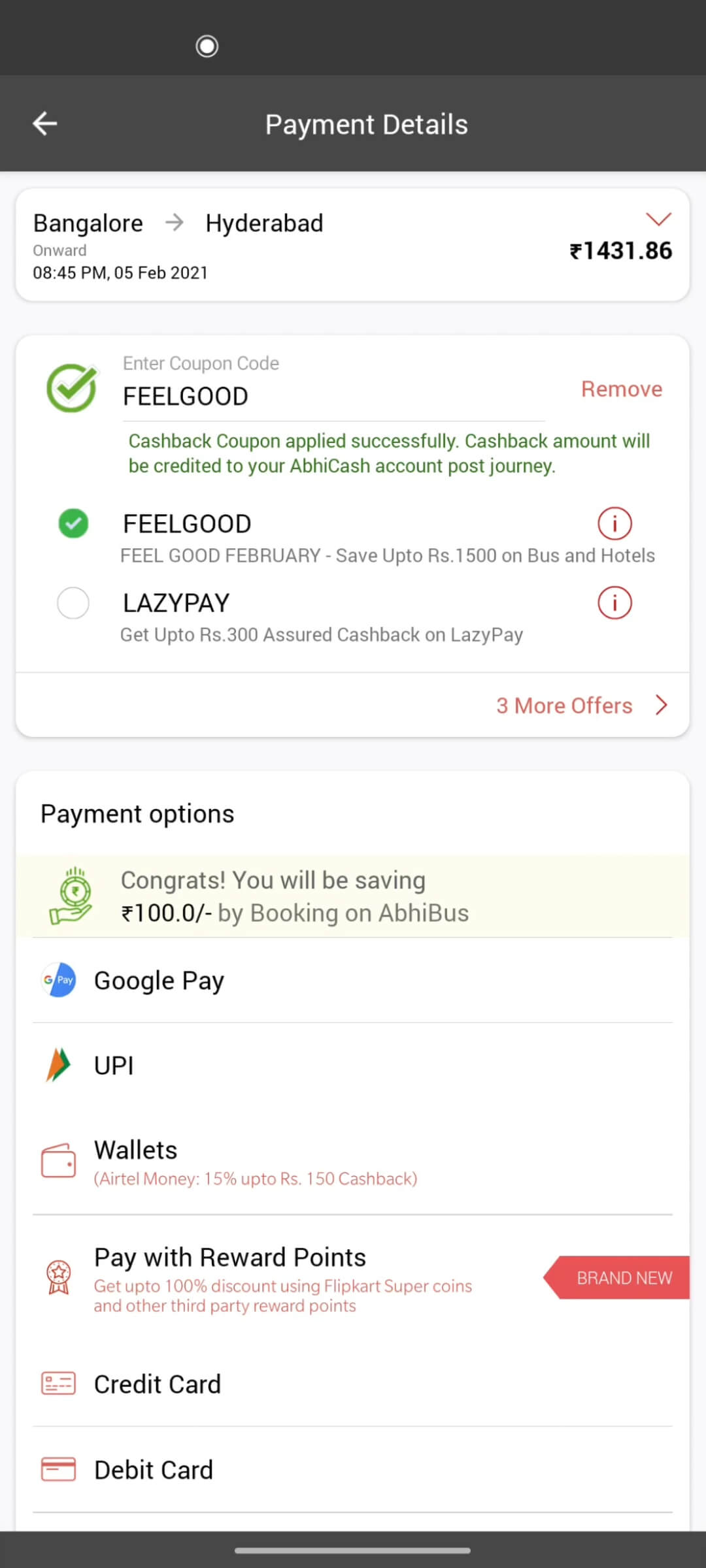Remove the applied FEELGOOD coupon

pos(621,389)
